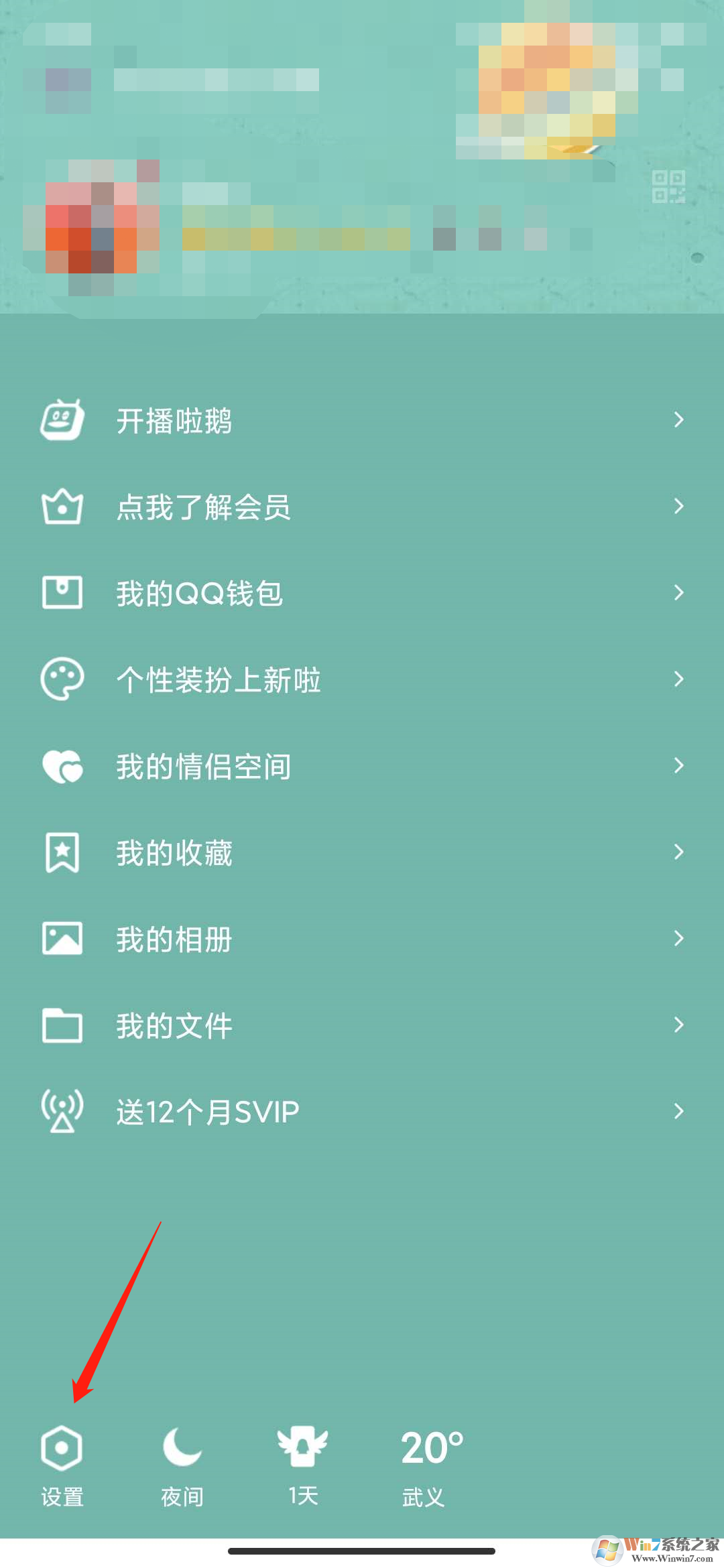Open the chevron beside 我的QQ钱包
Screen dimensions: 724x1568
tap(678, 592)
